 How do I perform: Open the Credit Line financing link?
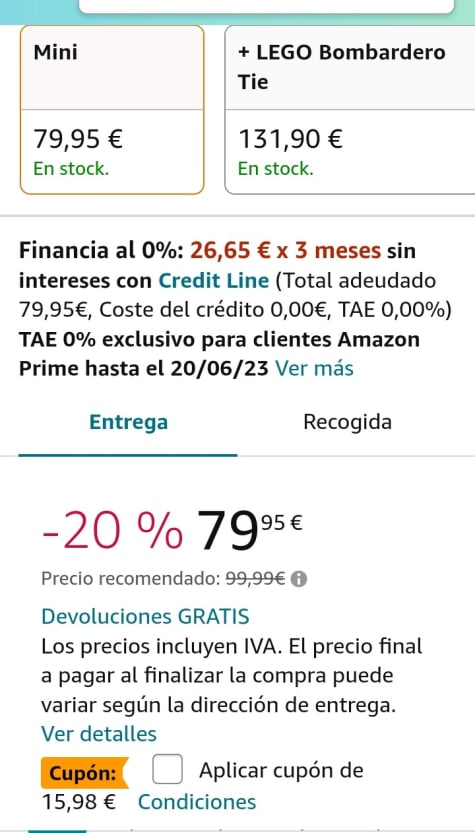point(214,280)
